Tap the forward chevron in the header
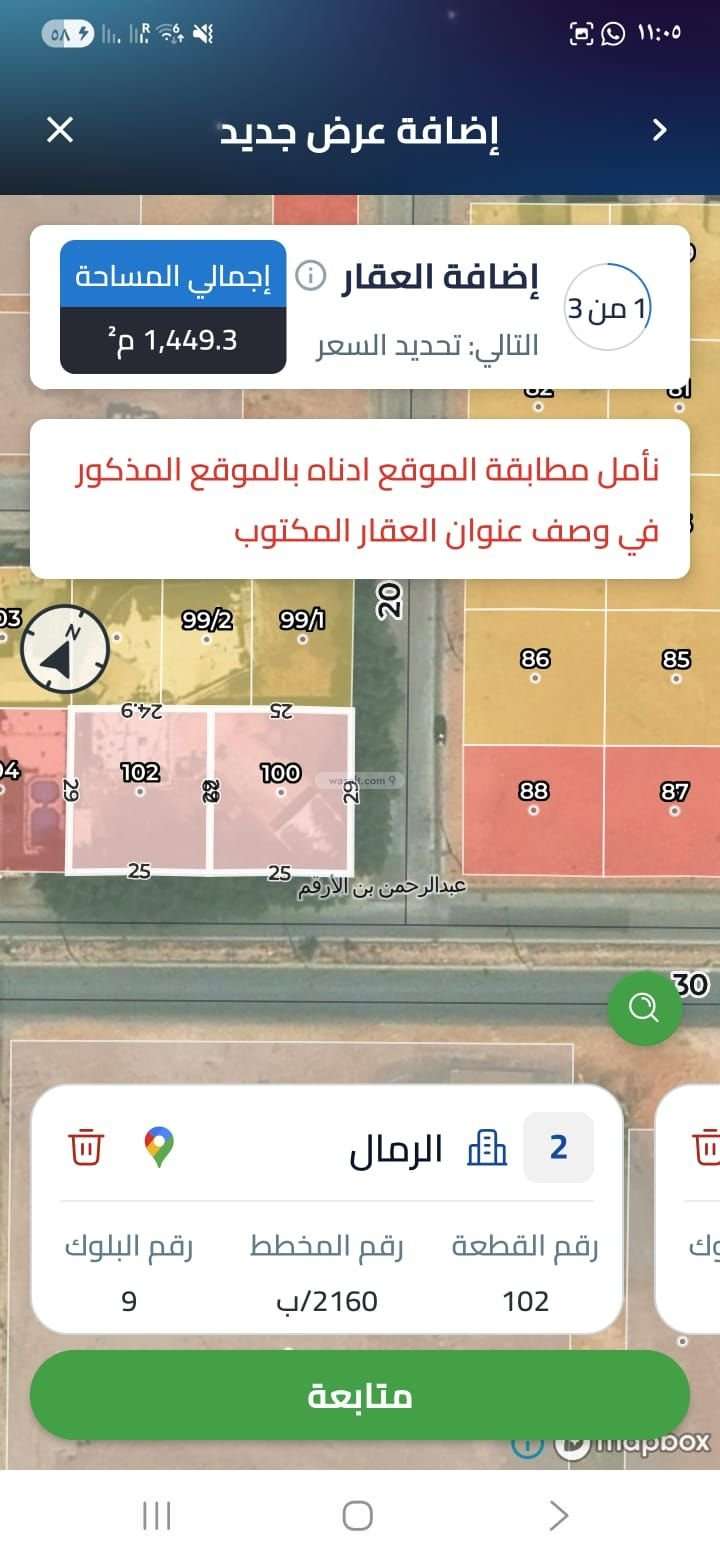This screenshot has width=720, height=1560. tap(659, 130)
